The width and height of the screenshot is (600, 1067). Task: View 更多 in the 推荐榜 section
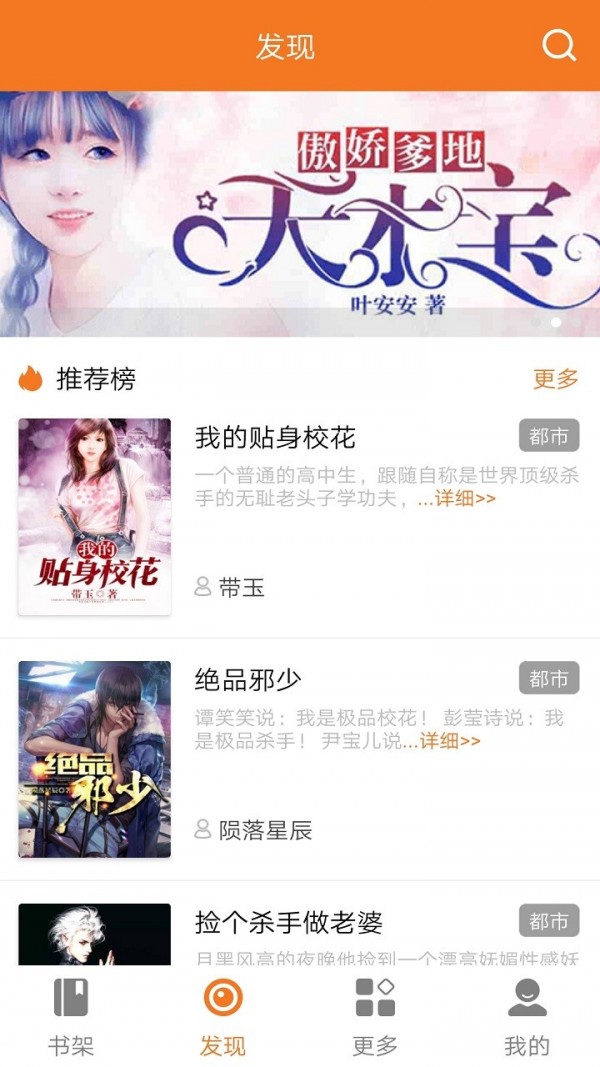556,379
